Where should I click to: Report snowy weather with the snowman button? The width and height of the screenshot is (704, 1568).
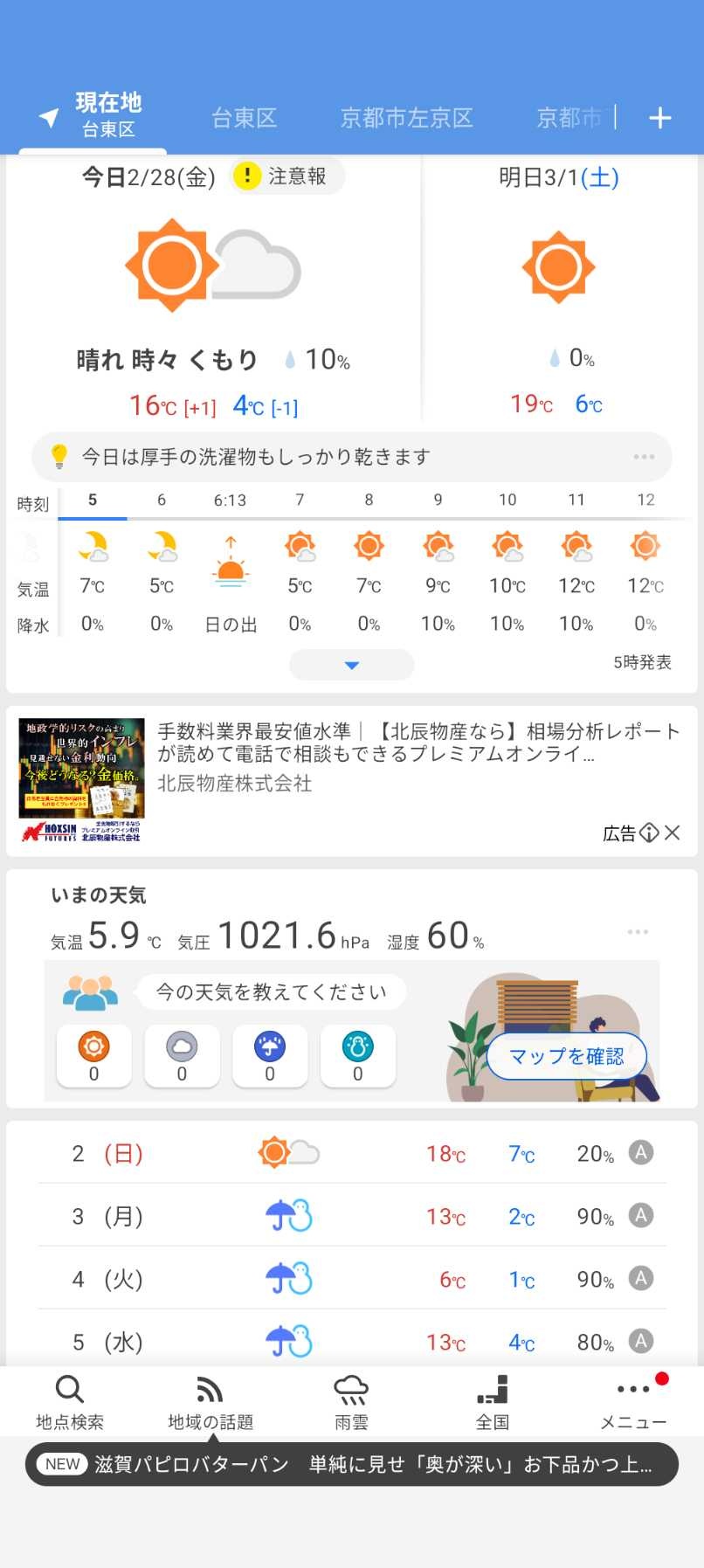[x=358, y=1055]
